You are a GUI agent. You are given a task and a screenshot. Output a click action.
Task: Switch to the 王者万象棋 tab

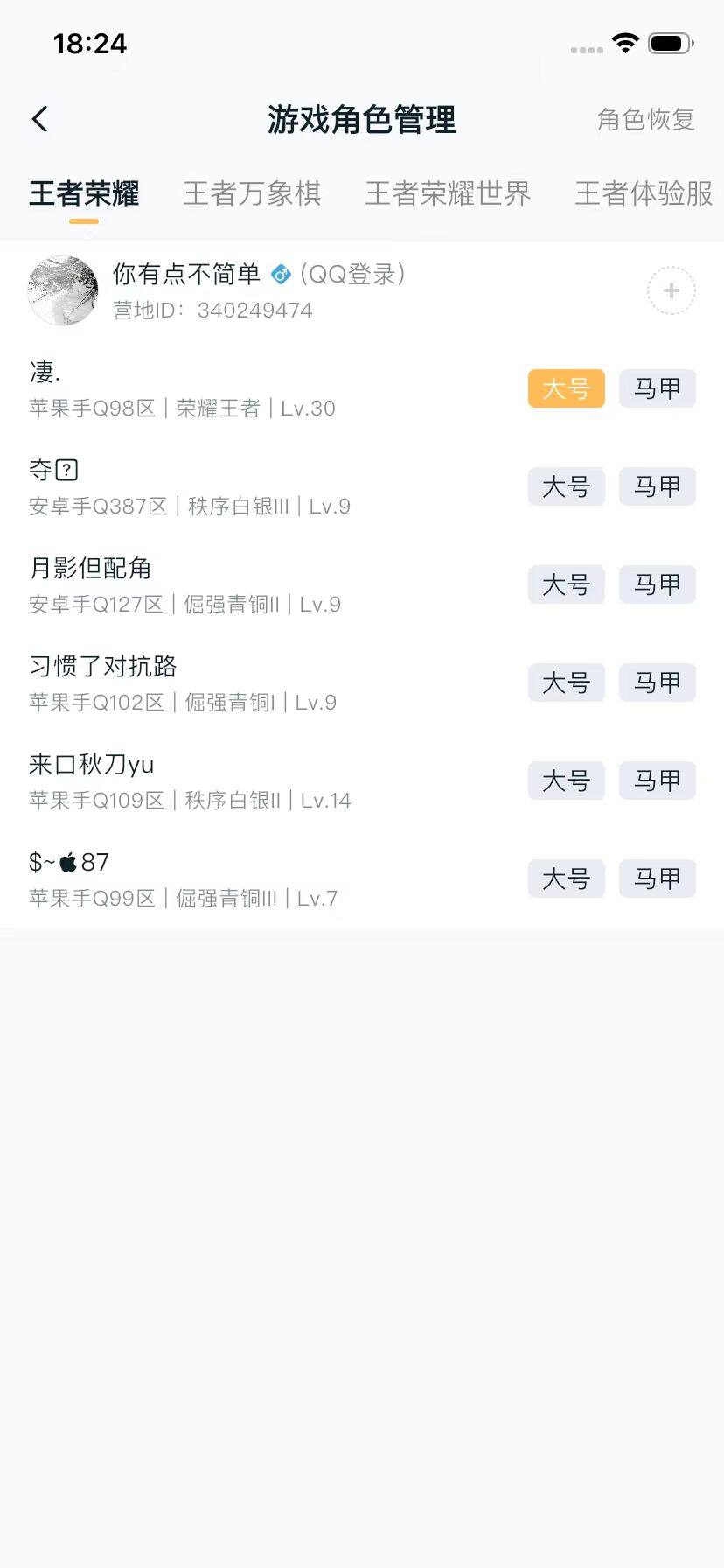coord(252,193)
